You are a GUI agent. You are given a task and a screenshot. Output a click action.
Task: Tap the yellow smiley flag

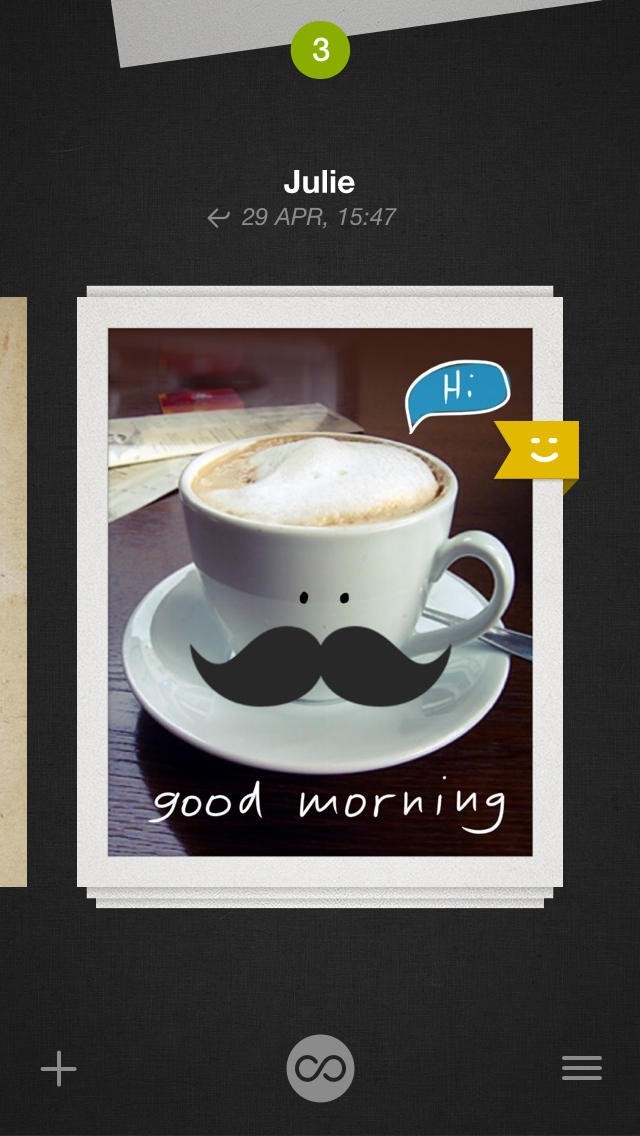point(537,452)
